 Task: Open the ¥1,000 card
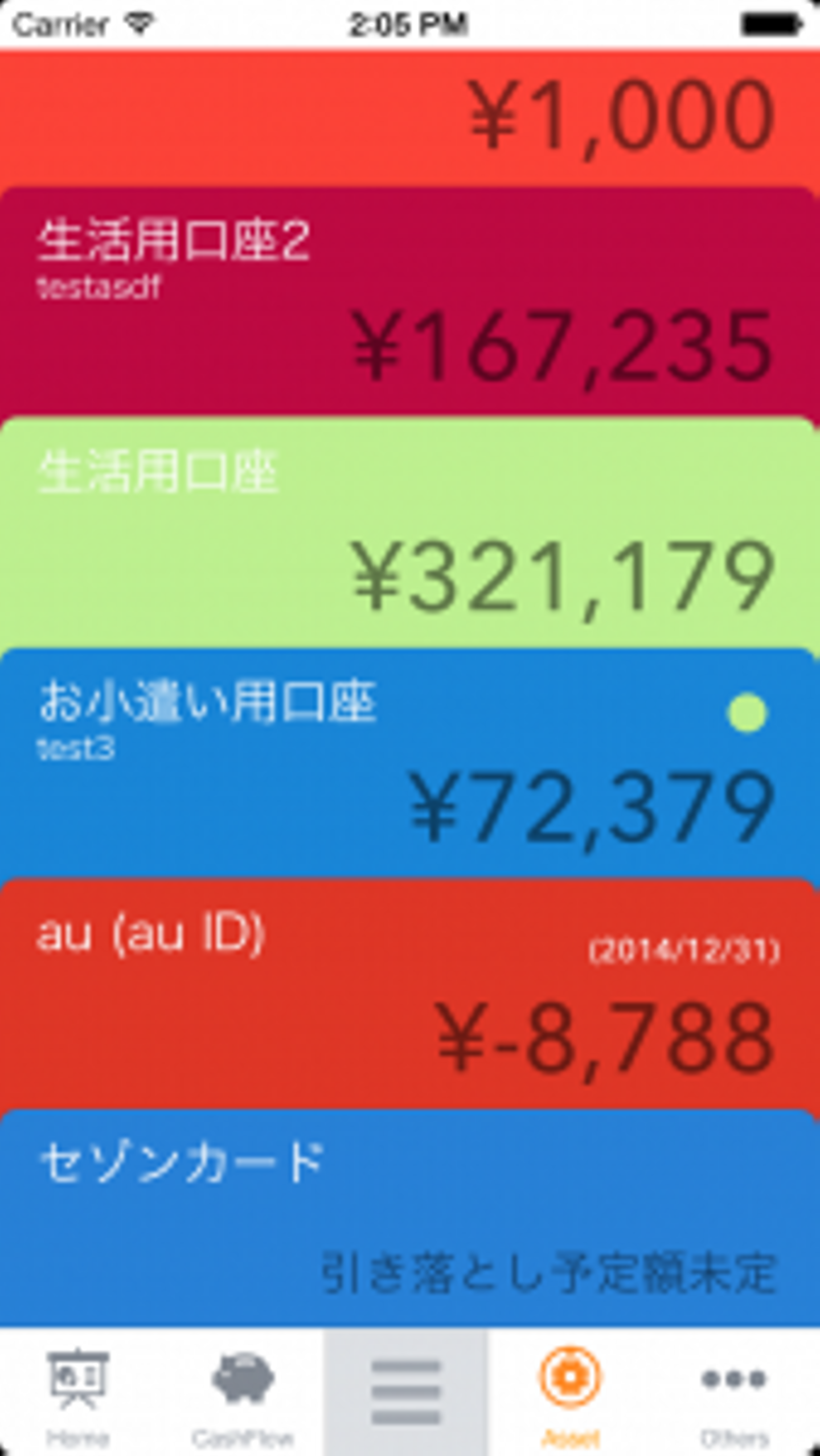point(410,117)
